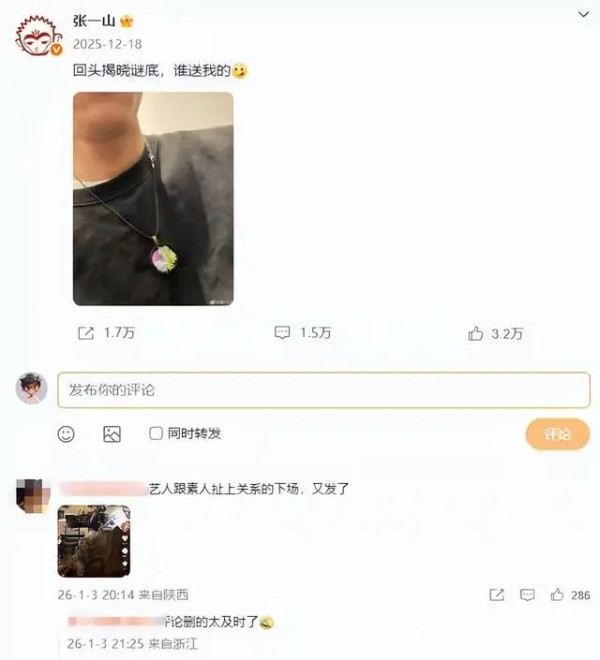
Task: Open the necklace photo in the post
Action: click(153, 198)
